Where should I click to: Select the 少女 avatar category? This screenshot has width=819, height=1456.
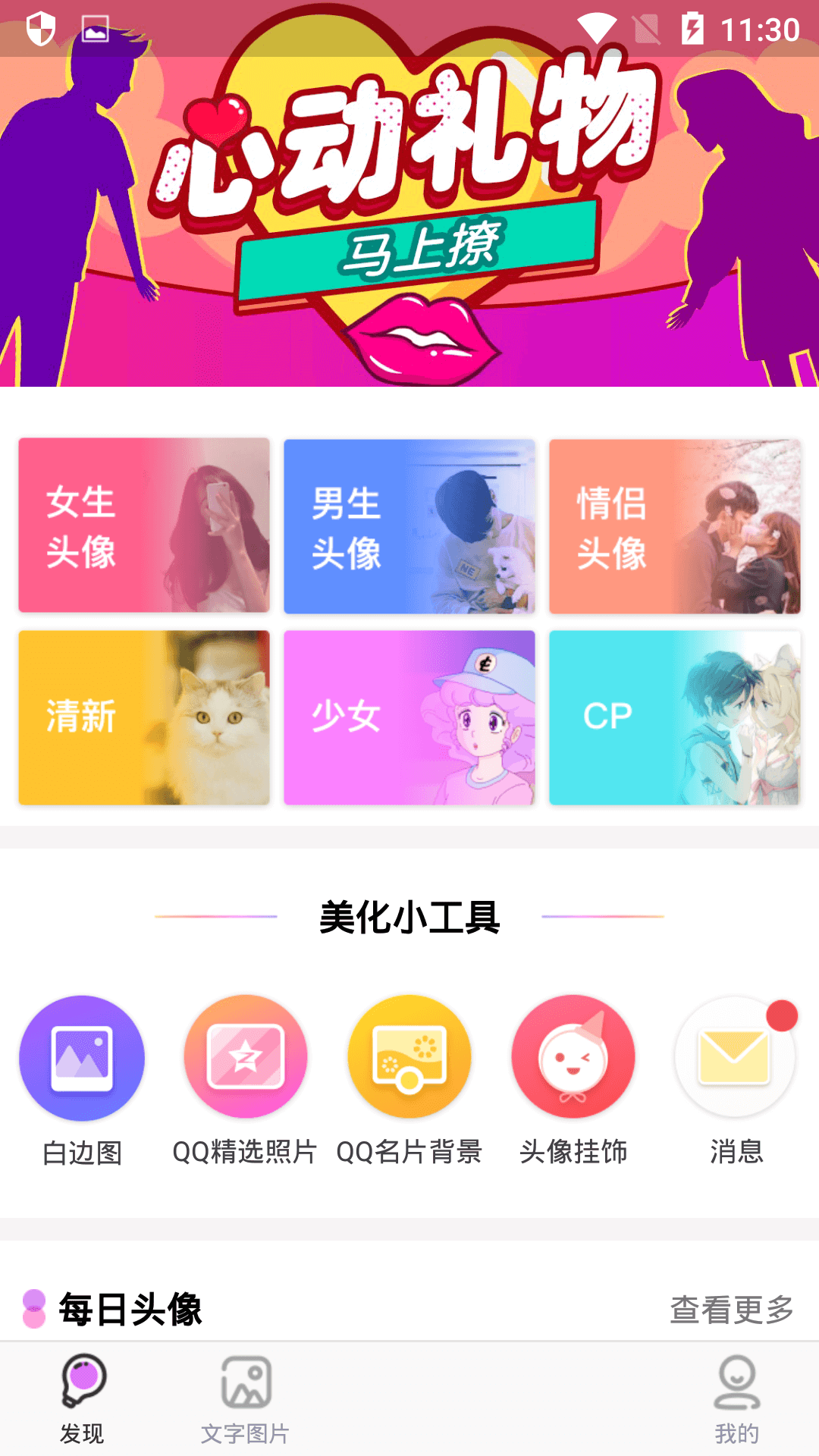(409, 717)
